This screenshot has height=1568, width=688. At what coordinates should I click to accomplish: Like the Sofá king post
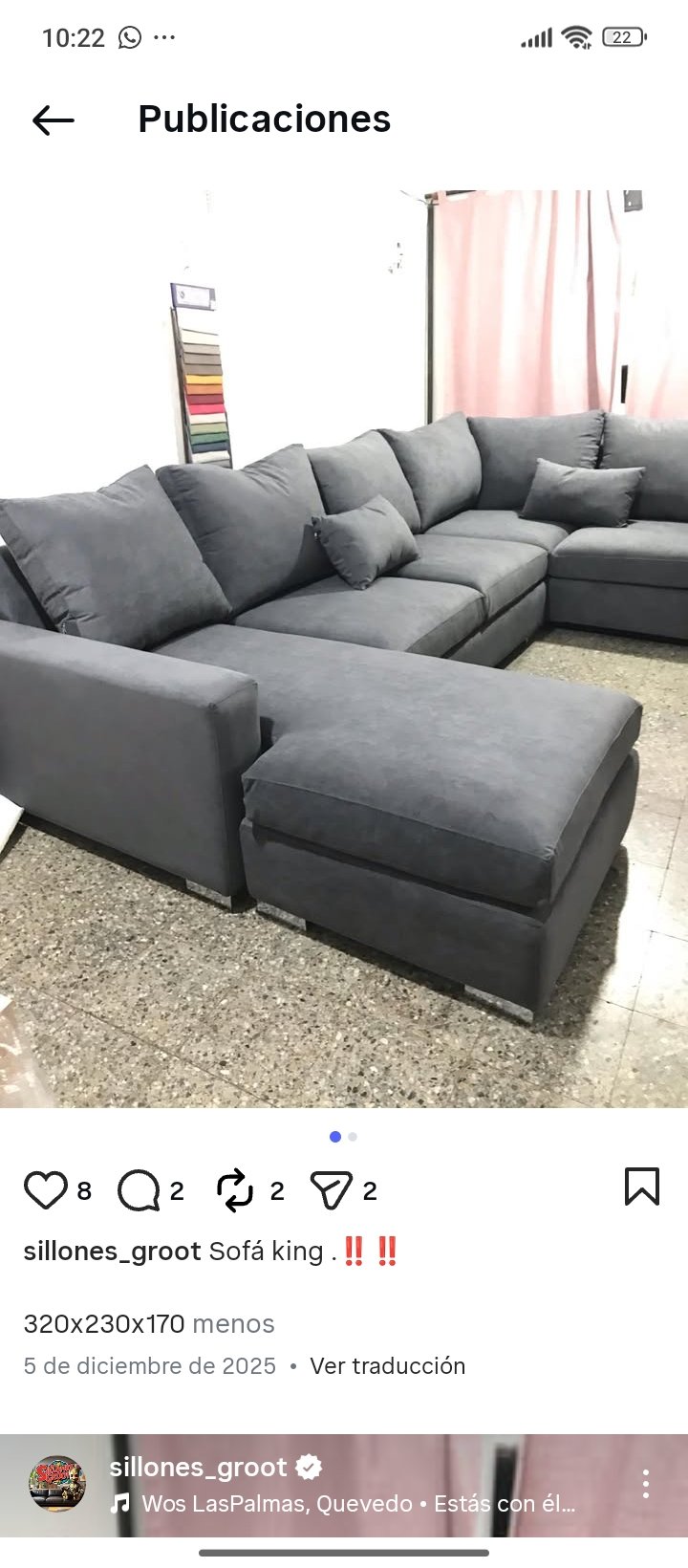(x=45, y=1190)
